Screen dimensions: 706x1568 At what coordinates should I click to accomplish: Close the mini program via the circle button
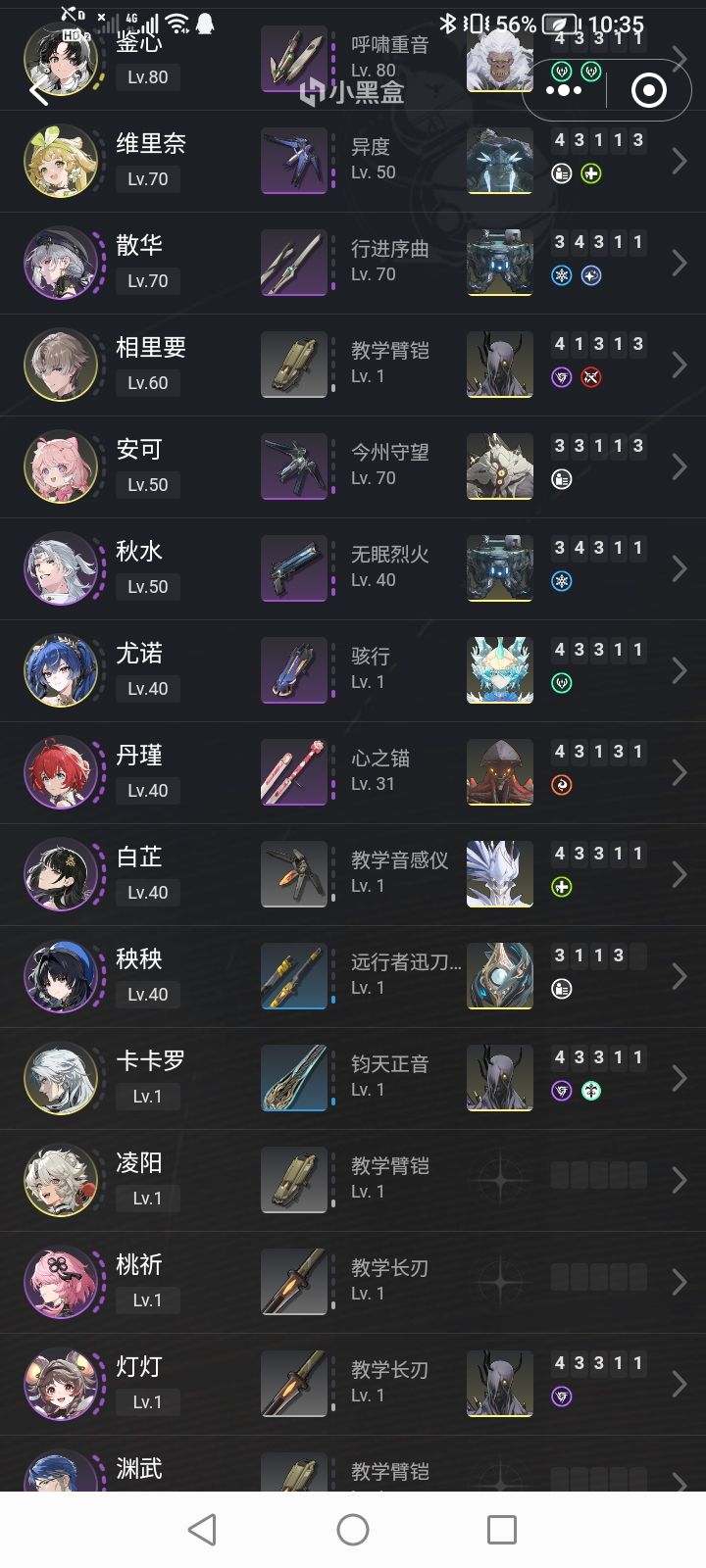(648, 91)
